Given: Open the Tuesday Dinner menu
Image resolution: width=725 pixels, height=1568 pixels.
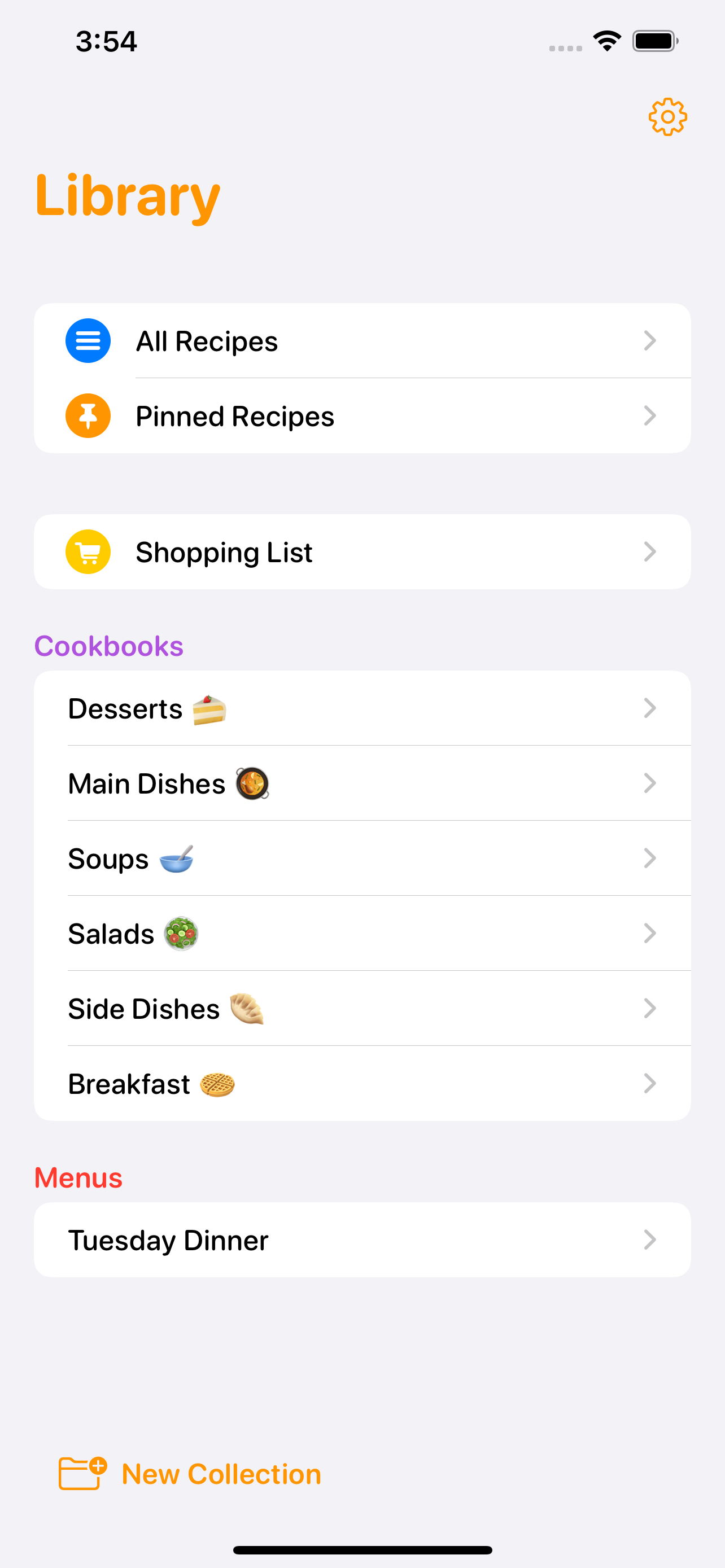Looking at the screenshot, I should coord(362,1240).
